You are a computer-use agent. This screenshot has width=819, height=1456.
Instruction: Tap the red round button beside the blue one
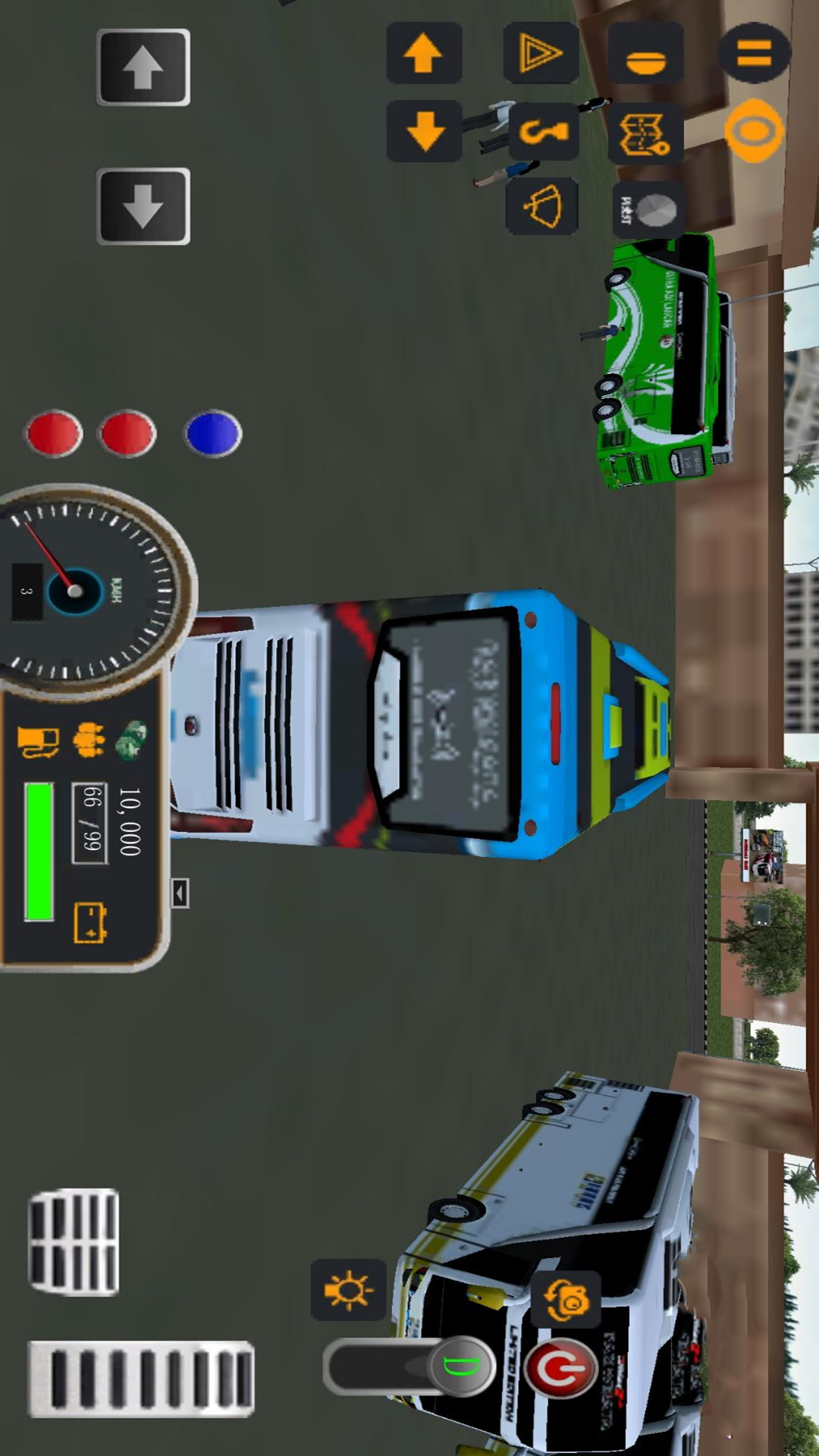tap(127, 434)
